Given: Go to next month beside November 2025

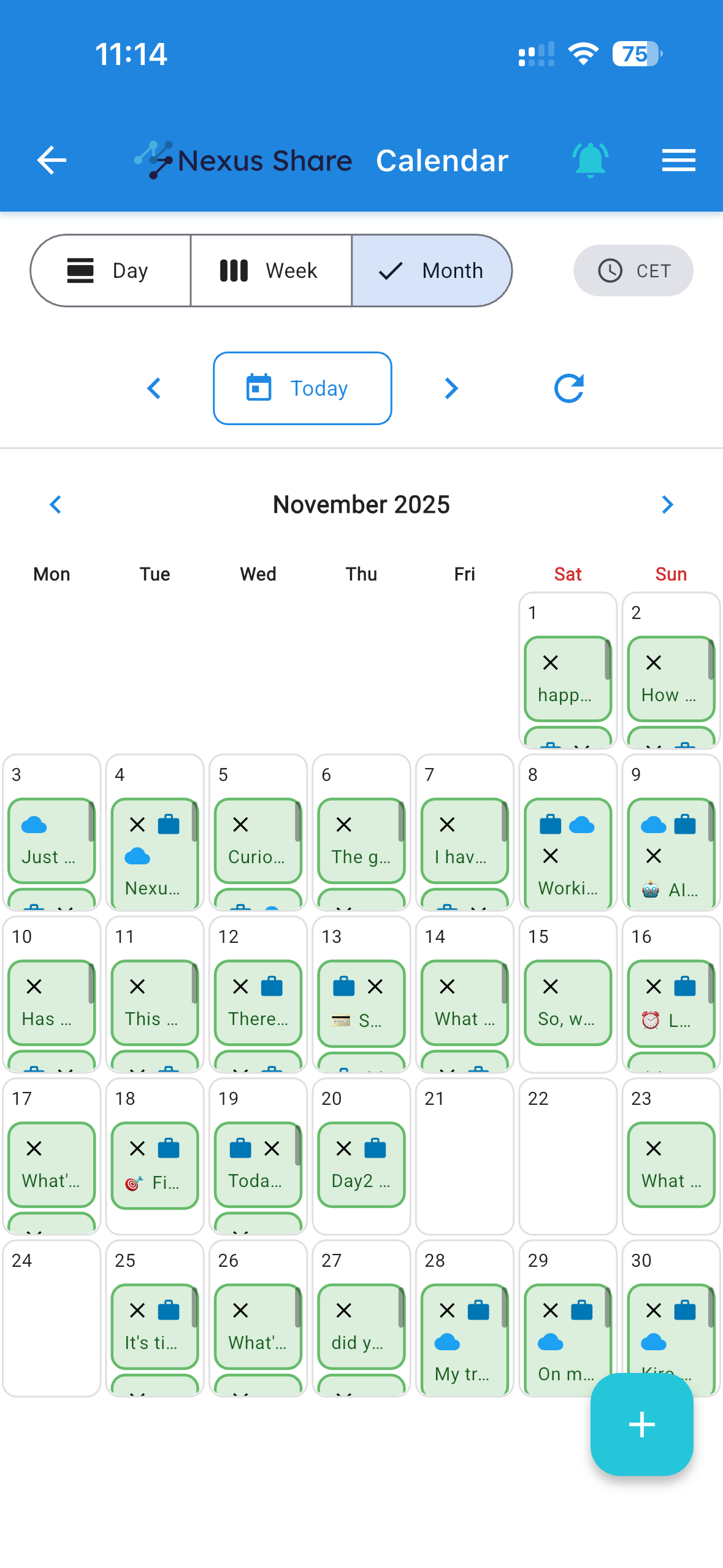Looking at the screenshot, I should pos(667,505).
